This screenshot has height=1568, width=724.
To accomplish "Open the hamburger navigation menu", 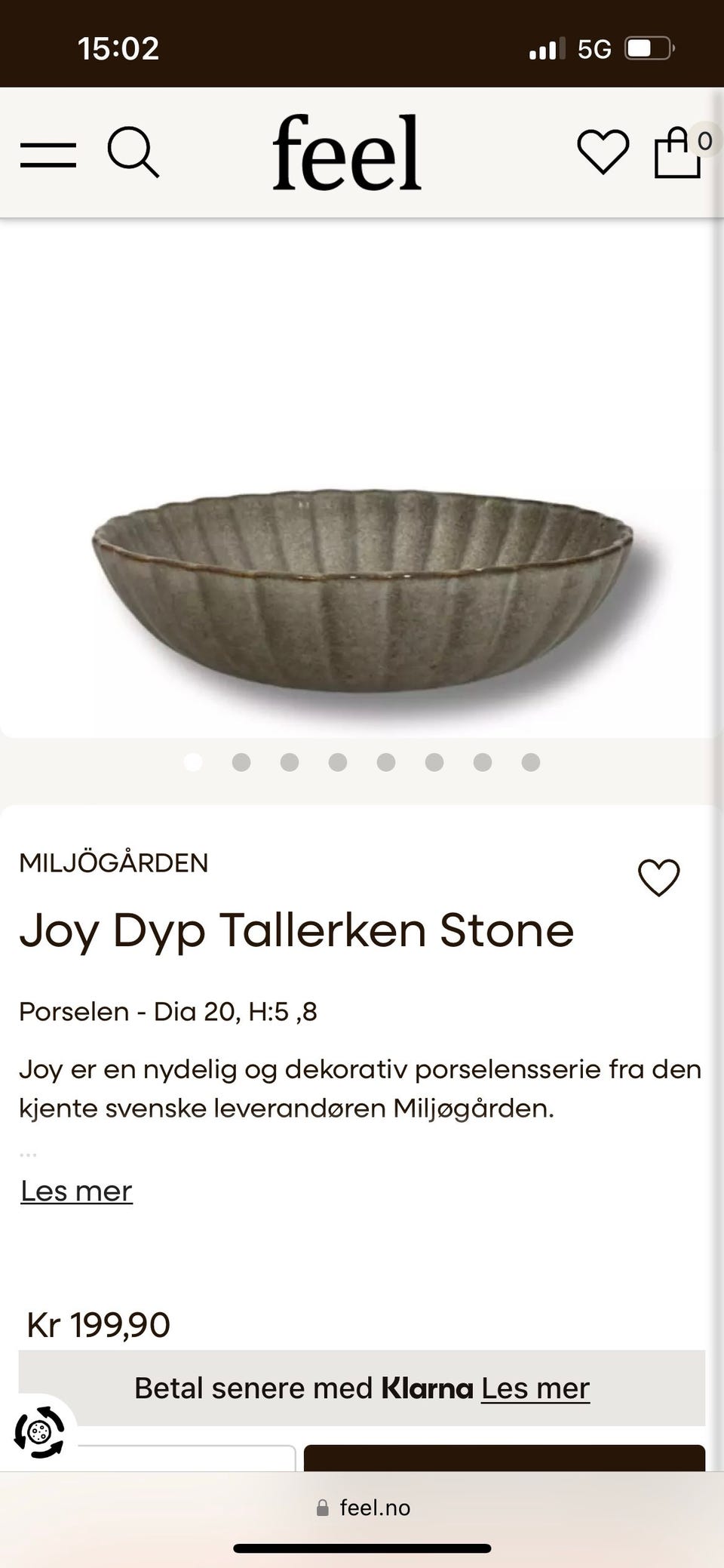I will pyautogui.click(x=47, y=155).
